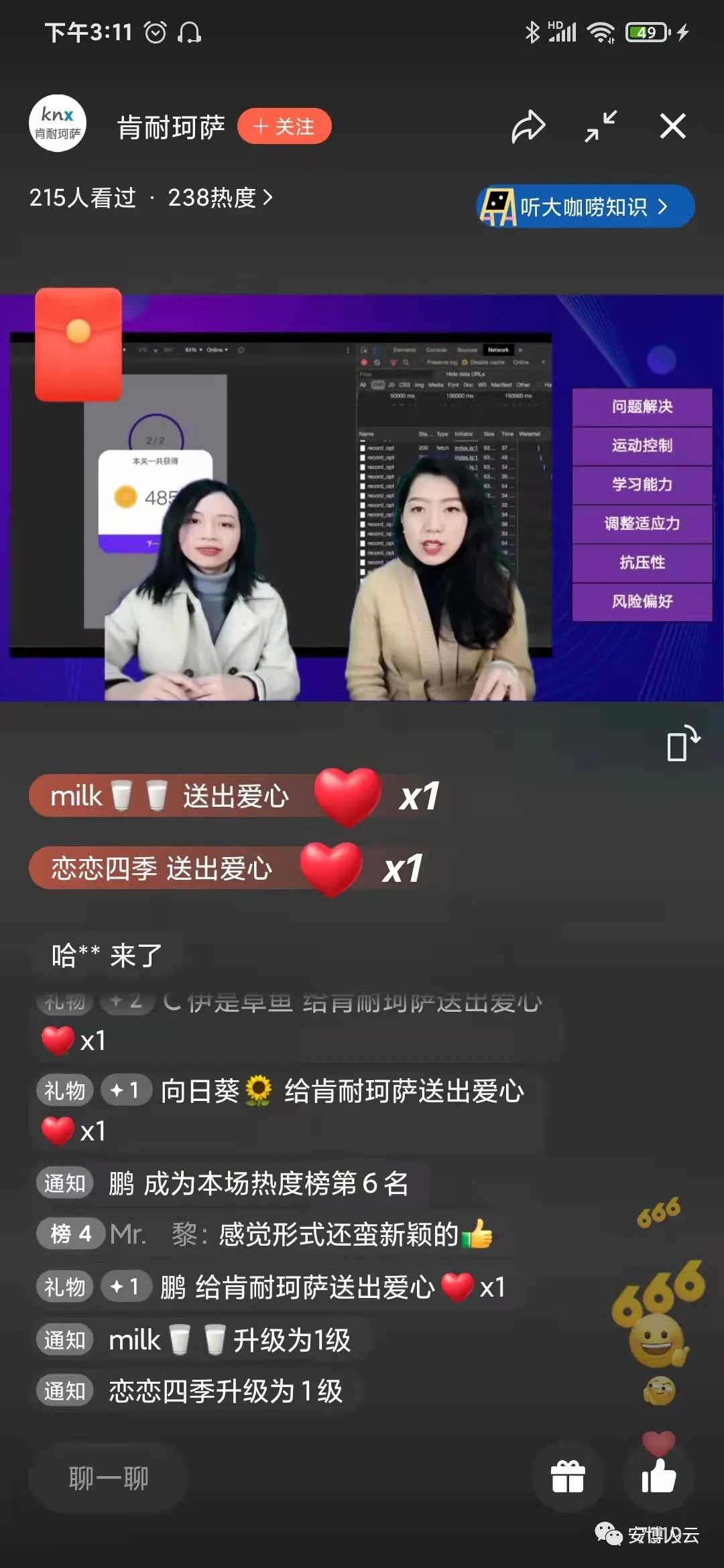Open the 肯耐珂萨 profile avatar
The height and width of the screenshot is (1568, 724).
click(58, 123)
